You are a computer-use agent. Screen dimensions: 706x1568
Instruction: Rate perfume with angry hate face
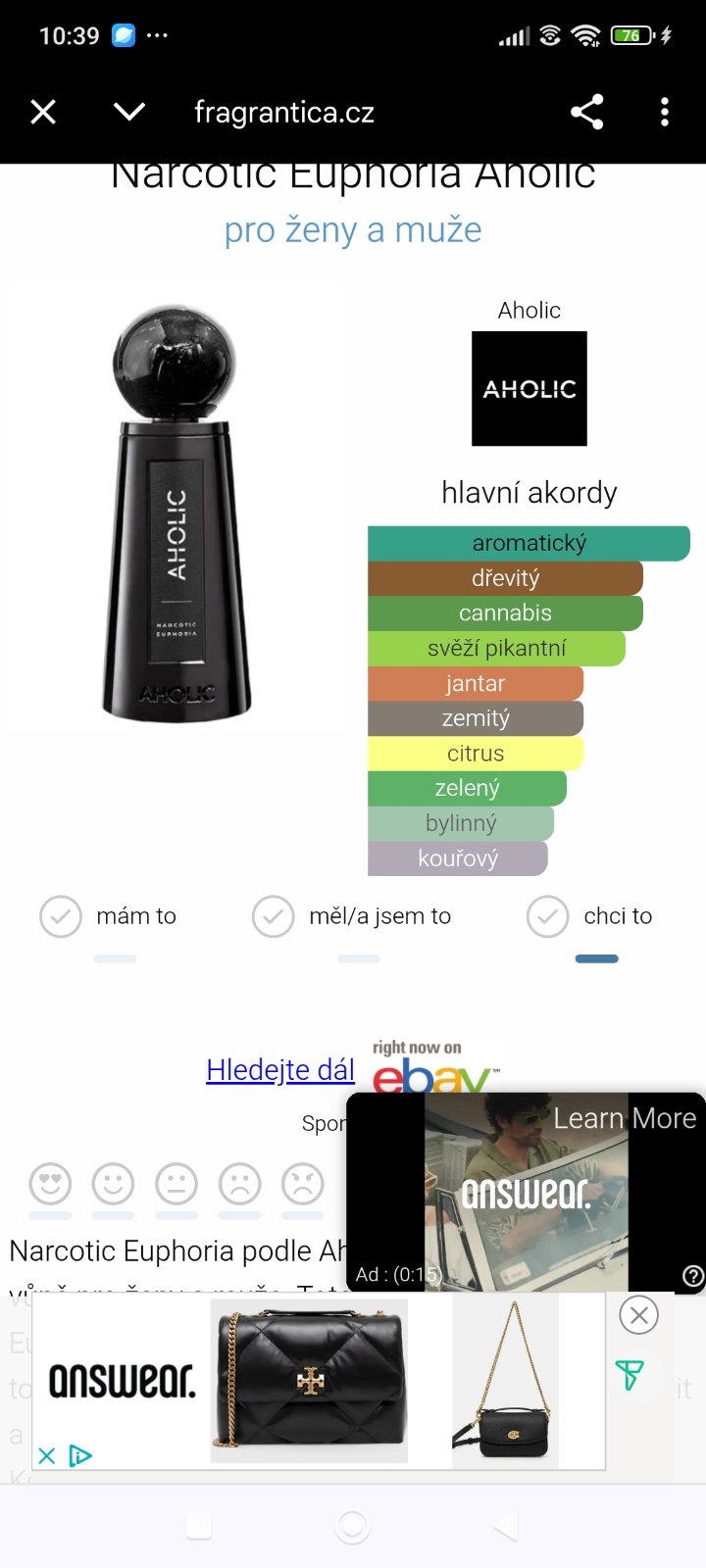302,1184
